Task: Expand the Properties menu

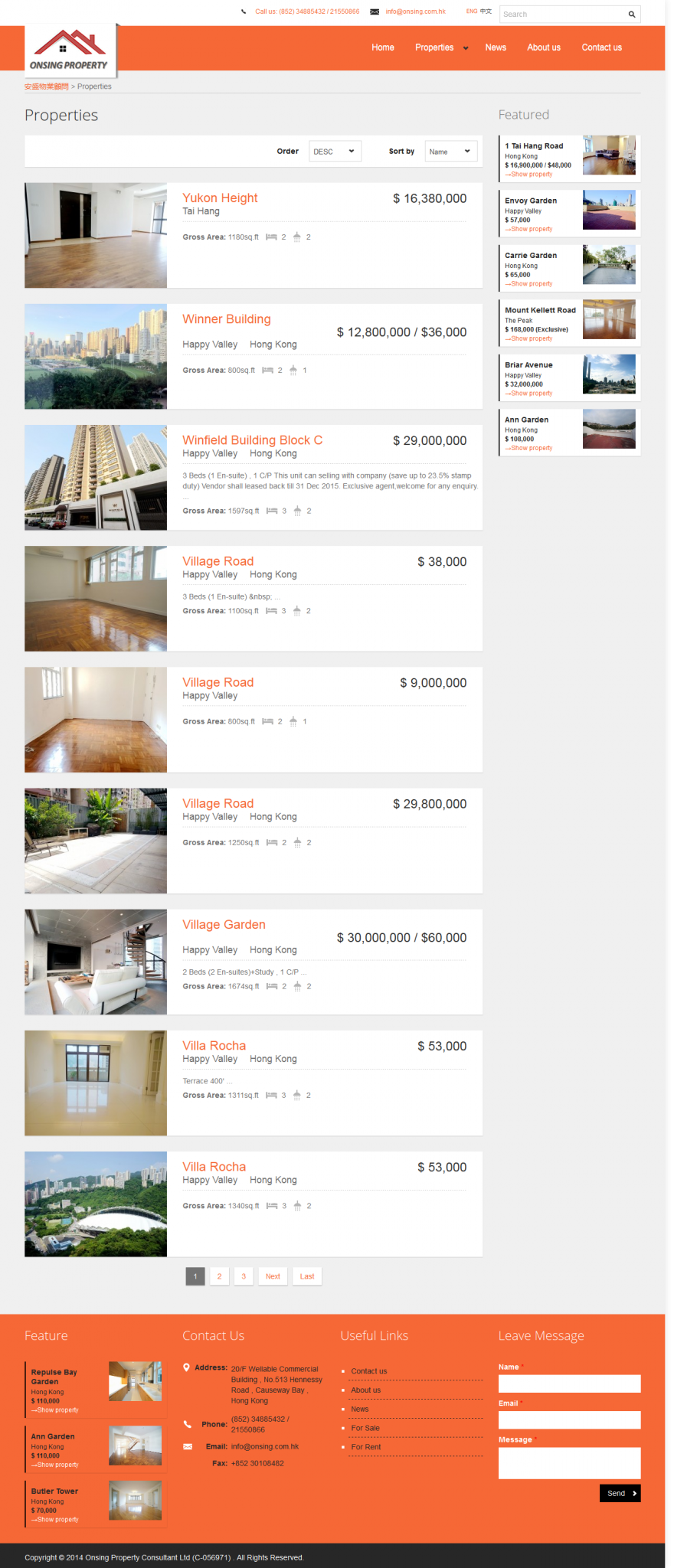Action: (x=441, y=47)
